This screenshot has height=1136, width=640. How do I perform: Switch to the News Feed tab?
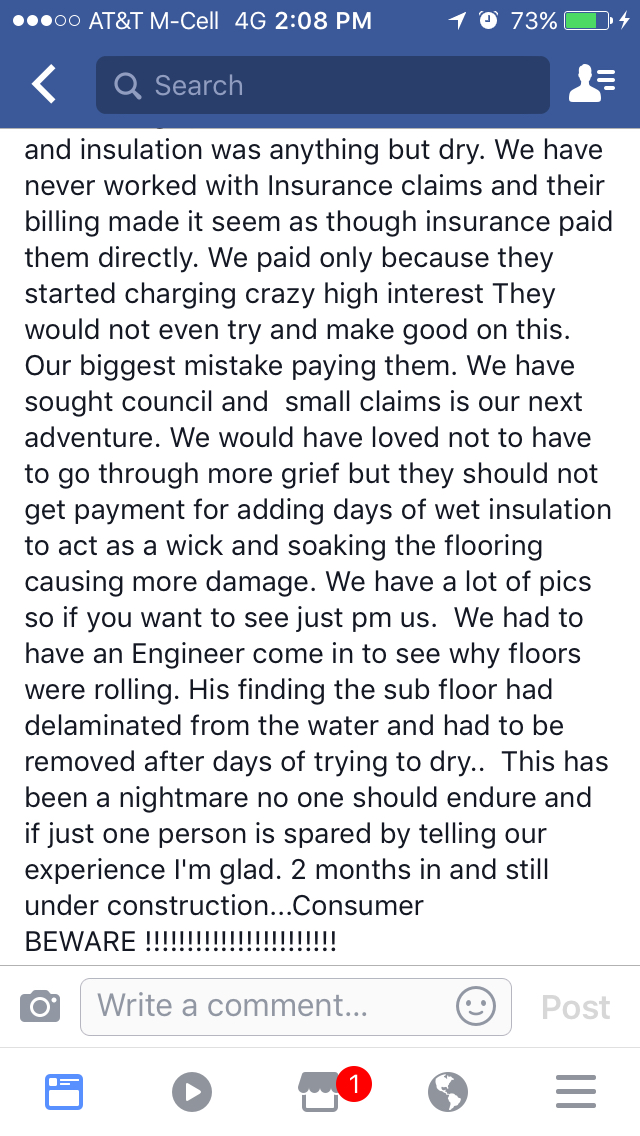(x=64, y=1092)
